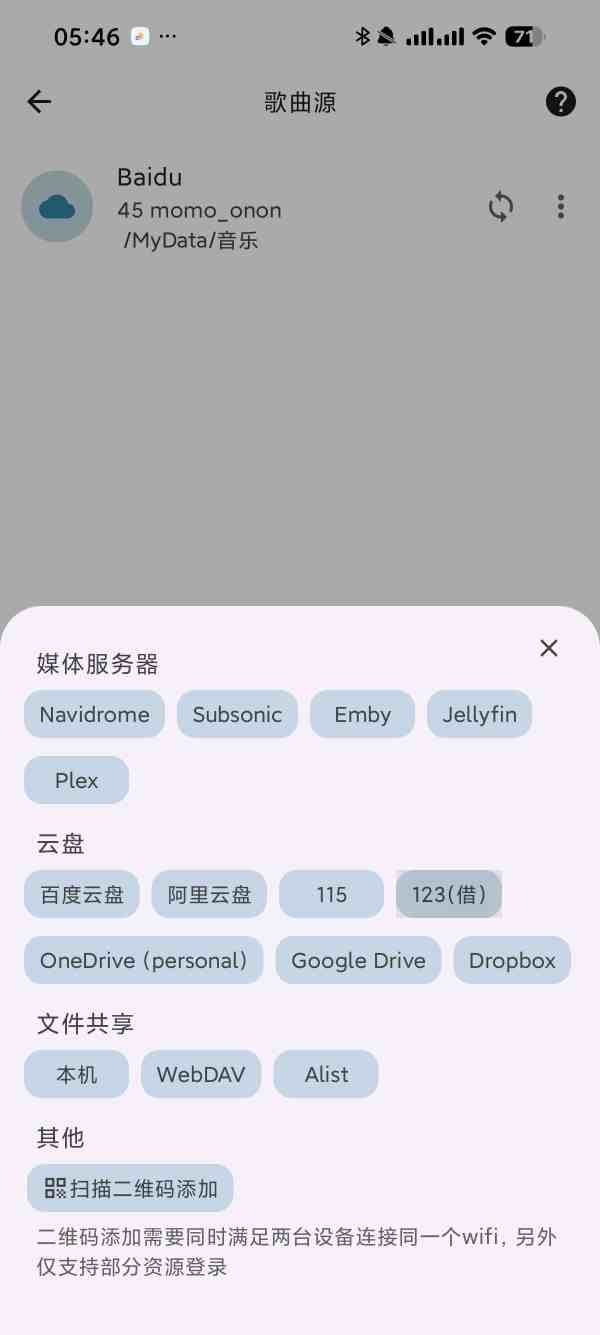This screenshot has width=600, height=1335.
Task: Go back from 歌曲源 page
Action: pos(39,101)
